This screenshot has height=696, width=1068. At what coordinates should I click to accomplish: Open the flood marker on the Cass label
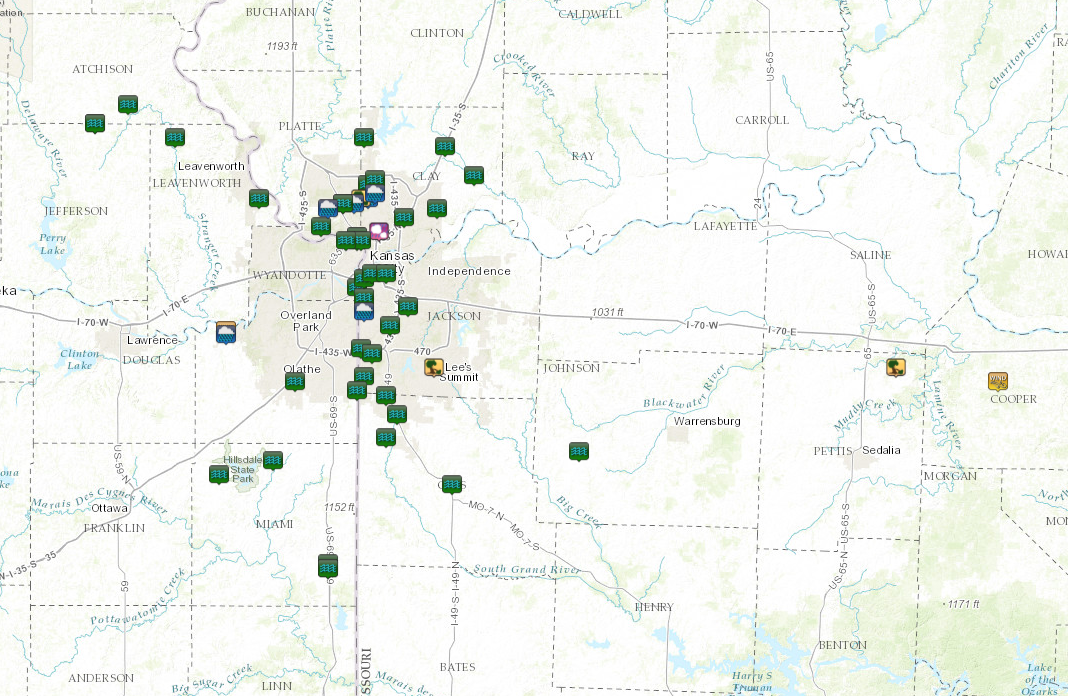pos(451,484)
